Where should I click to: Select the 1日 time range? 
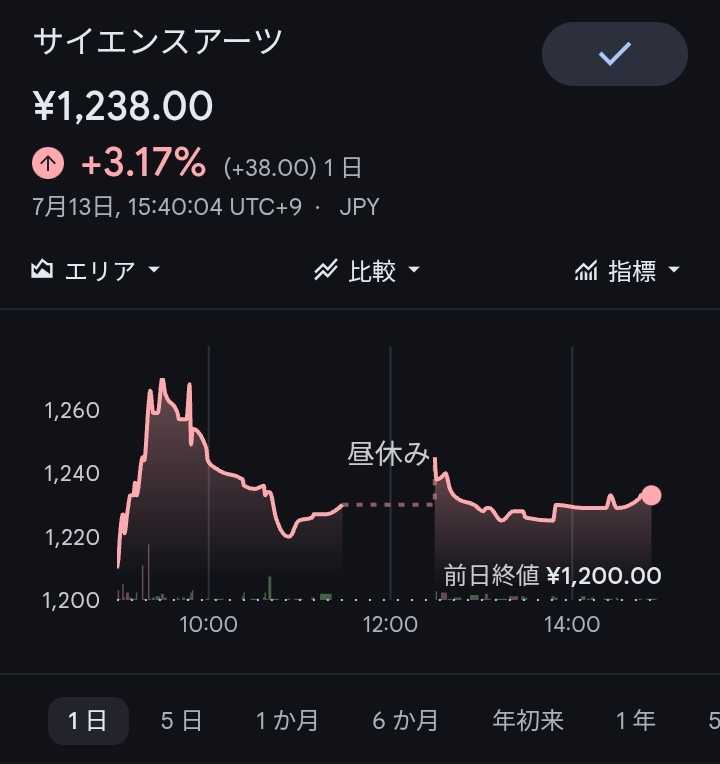point(88,721)
